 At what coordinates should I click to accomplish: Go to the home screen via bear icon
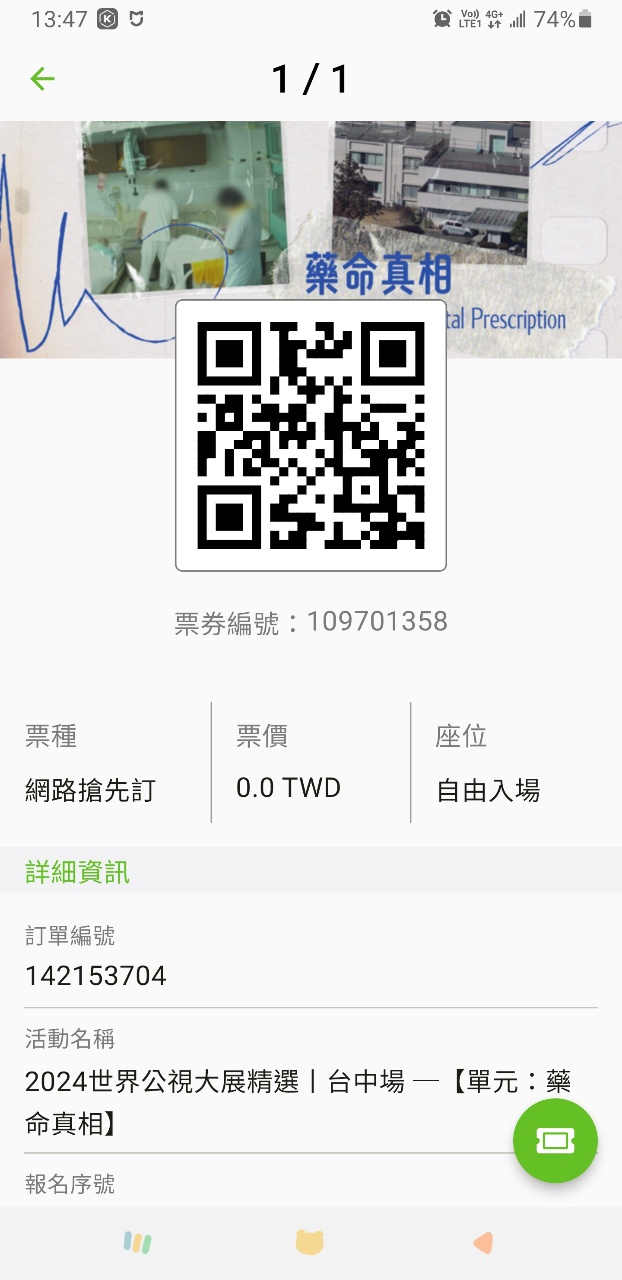(x=310, y=1243)
